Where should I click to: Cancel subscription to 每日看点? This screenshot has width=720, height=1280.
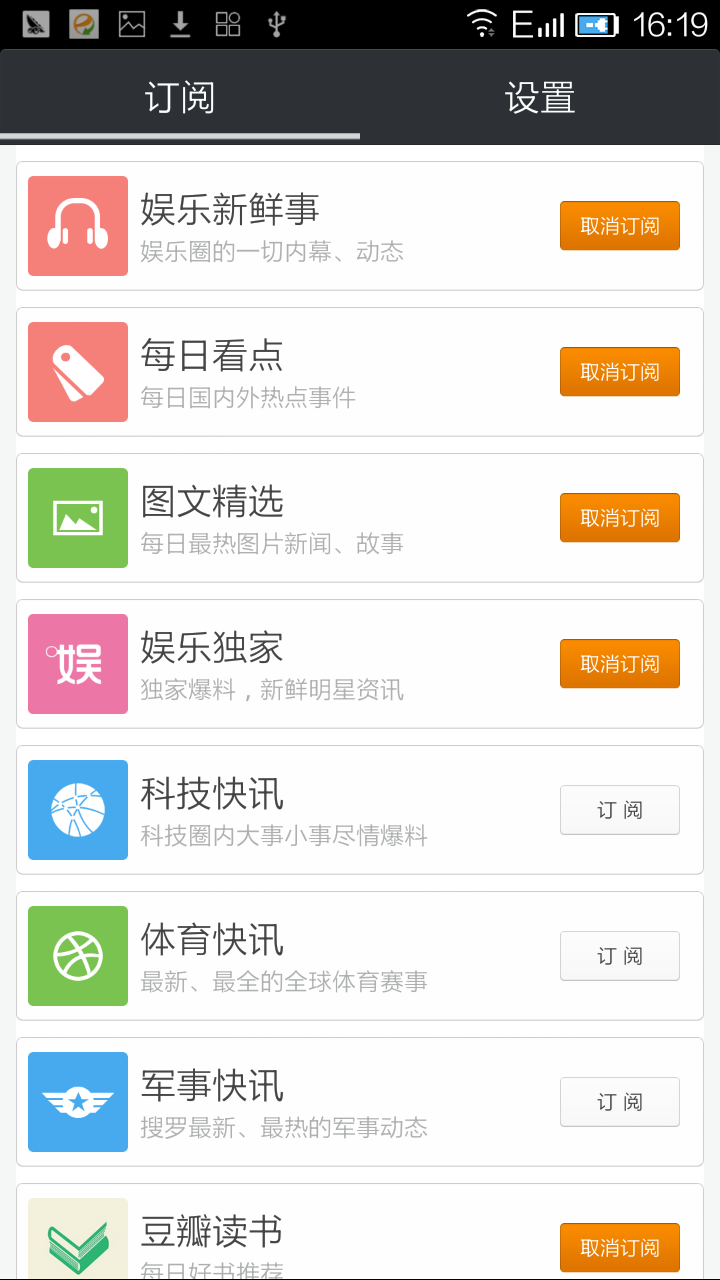tap(619, 372)
